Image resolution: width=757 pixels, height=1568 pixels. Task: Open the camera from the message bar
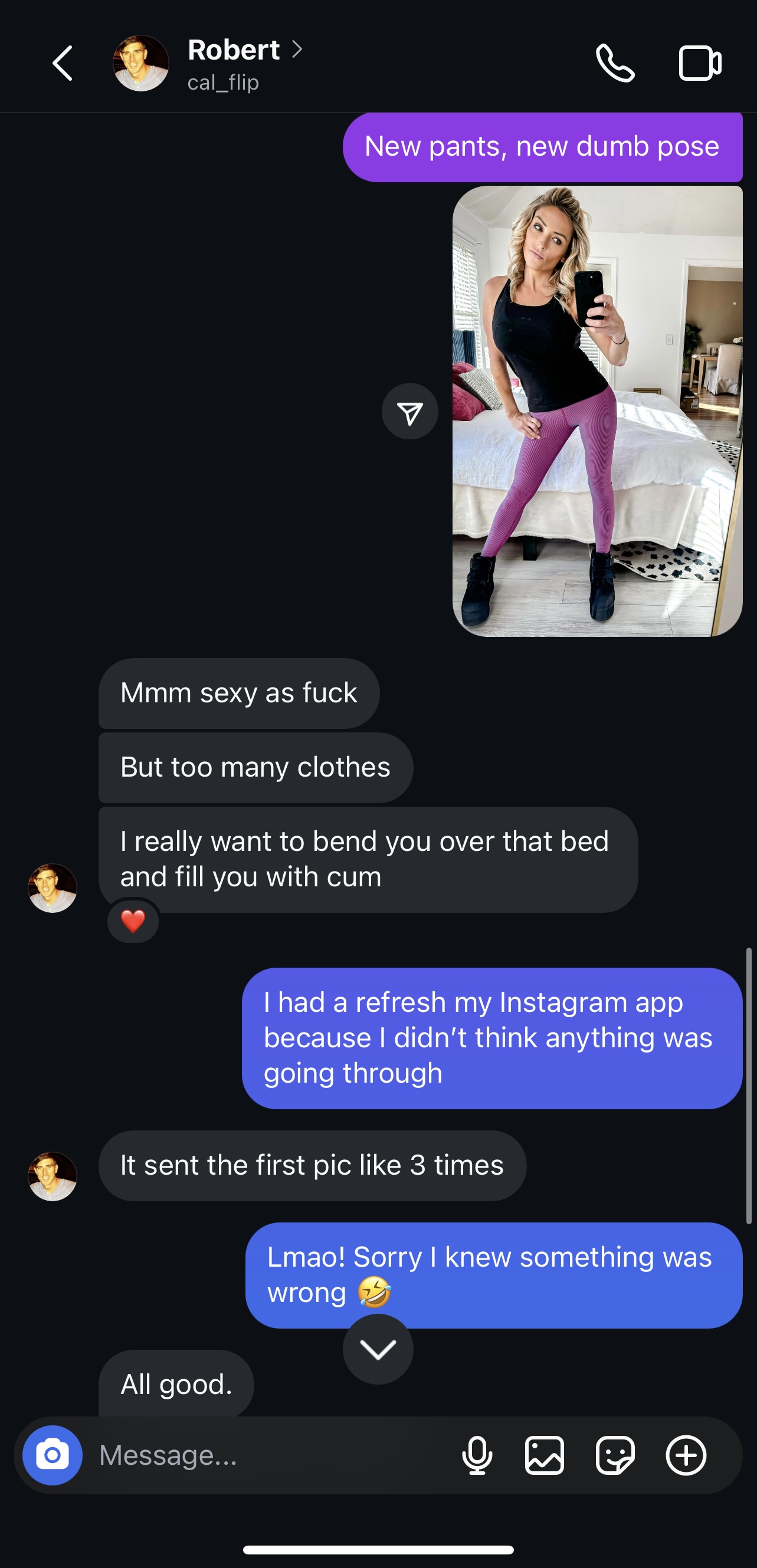(x=53, y=1455)
